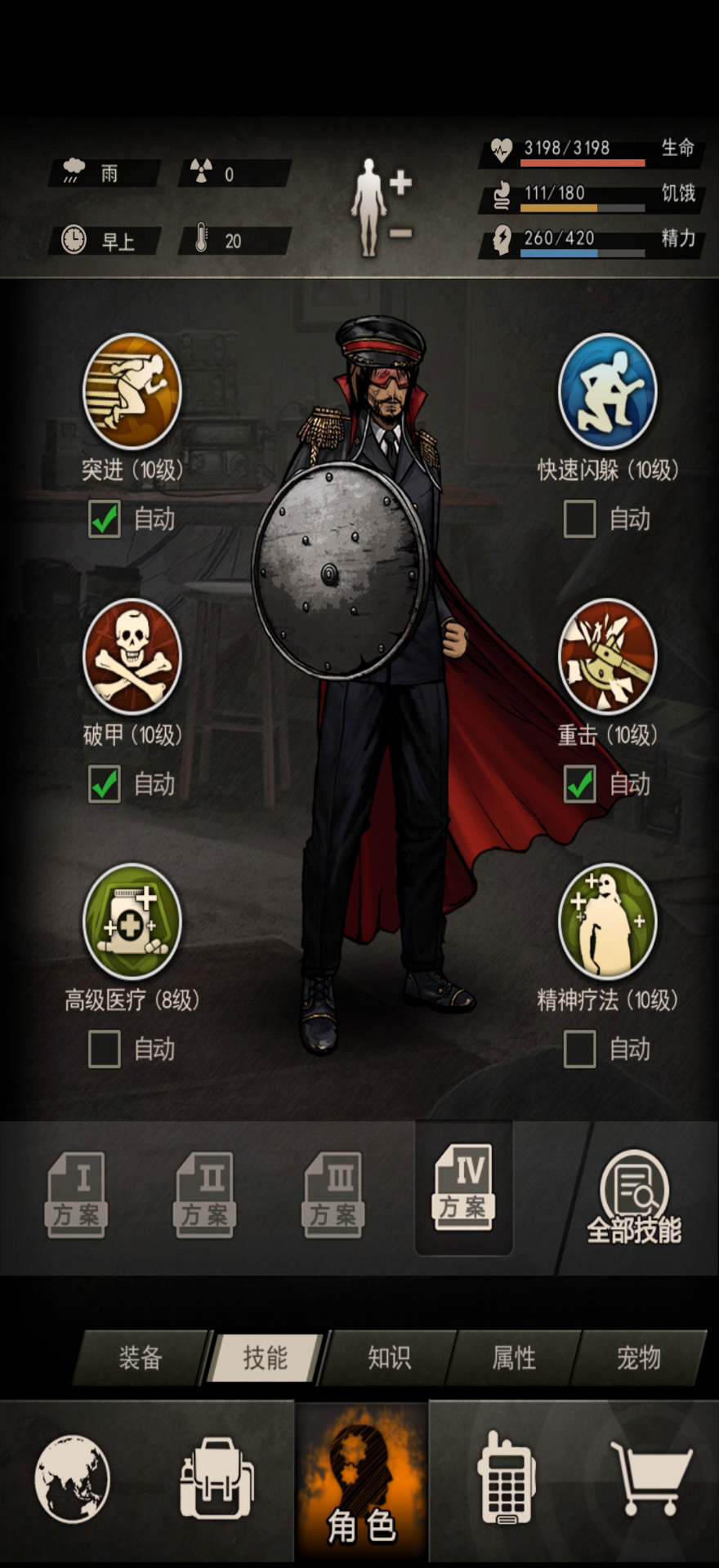
Task: Switch to 方案 I loadout
Action: click(x=76, y=1194)
